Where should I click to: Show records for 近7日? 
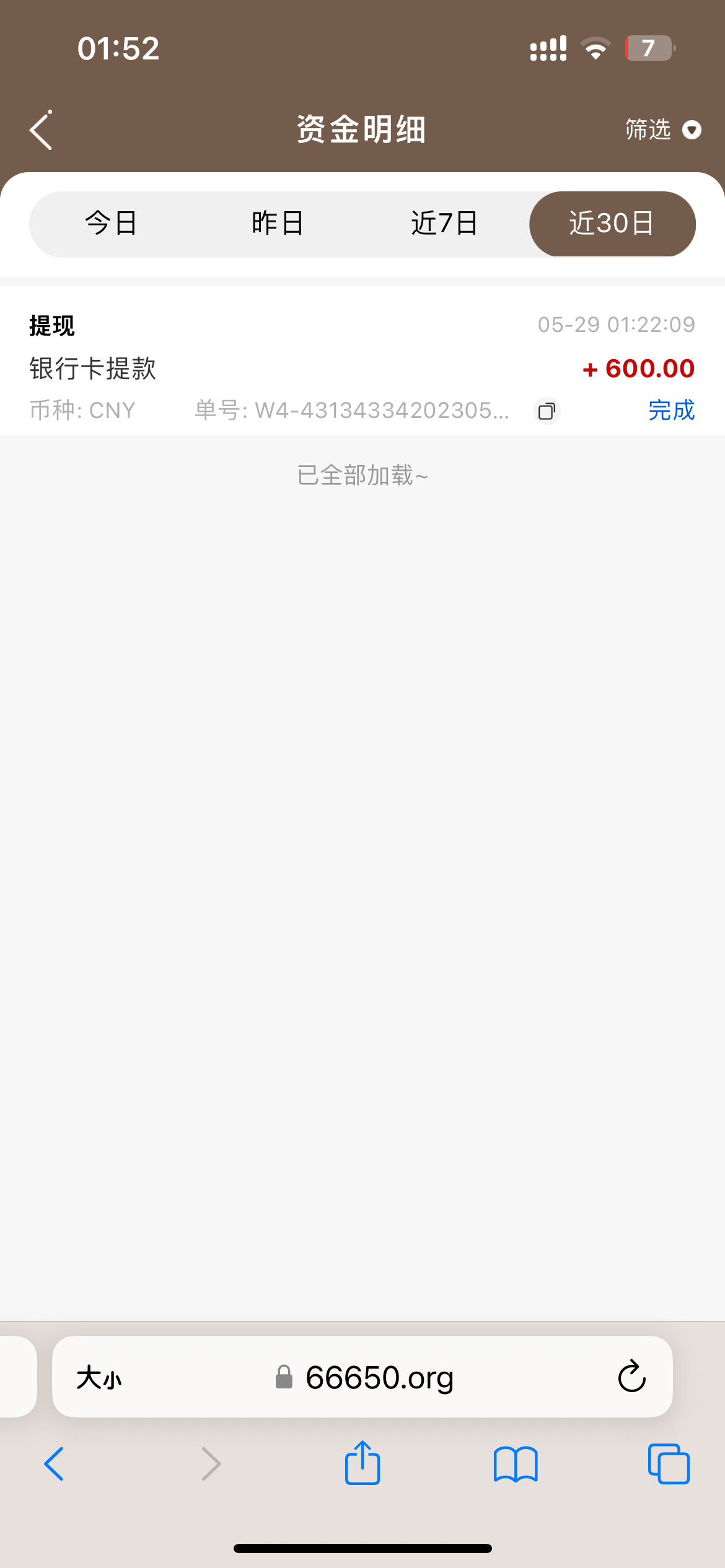(x=444, y=224)
